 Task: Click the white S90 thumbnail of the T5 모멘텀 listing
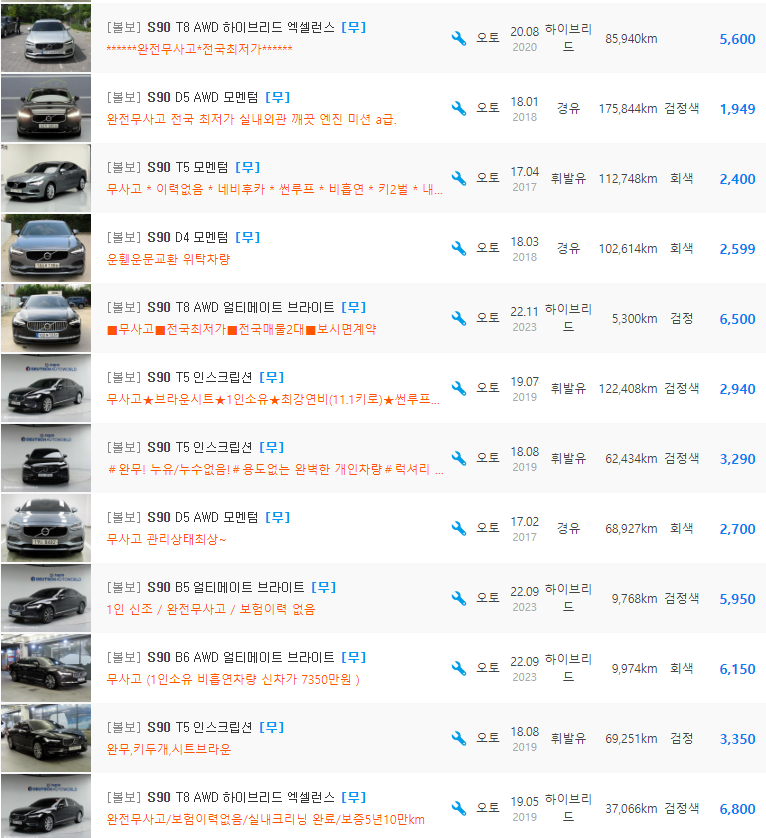[x=45, y=175]
